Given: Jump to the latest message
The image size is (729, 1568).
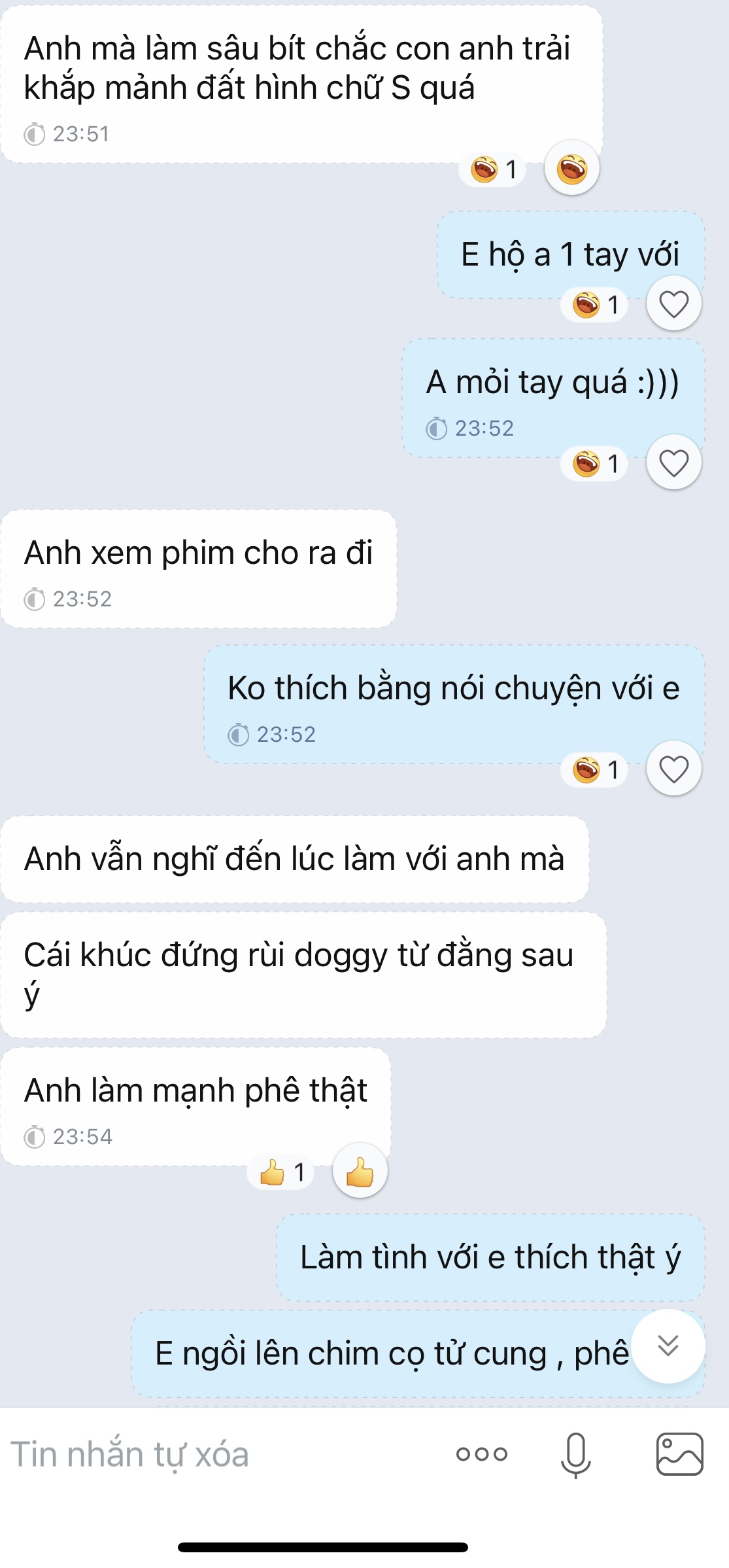Looking at the screenshot, I should (668, 1346).
